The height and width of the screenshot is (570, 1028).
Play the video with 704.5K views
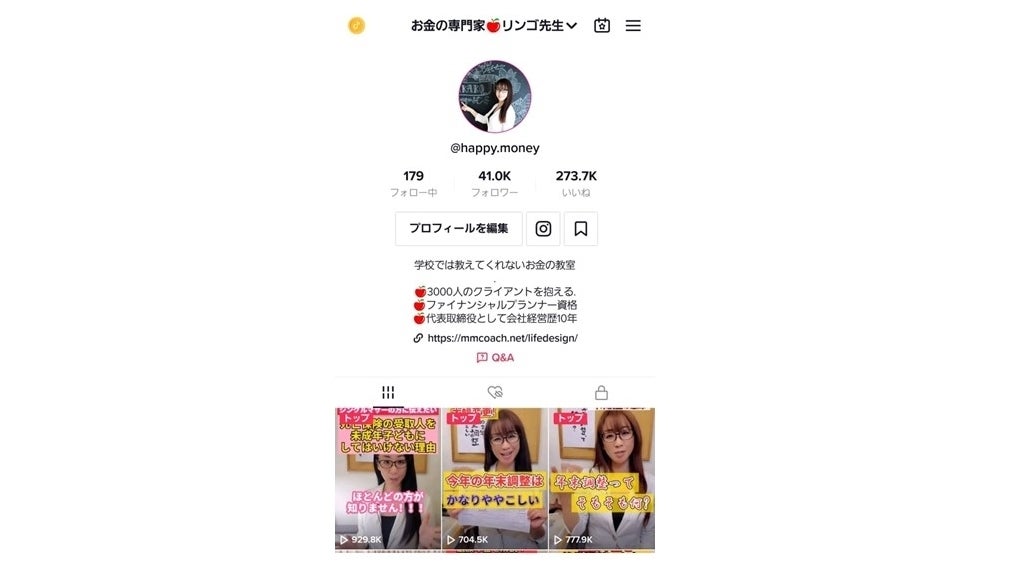pyautogui.click(x=494, y=478)
